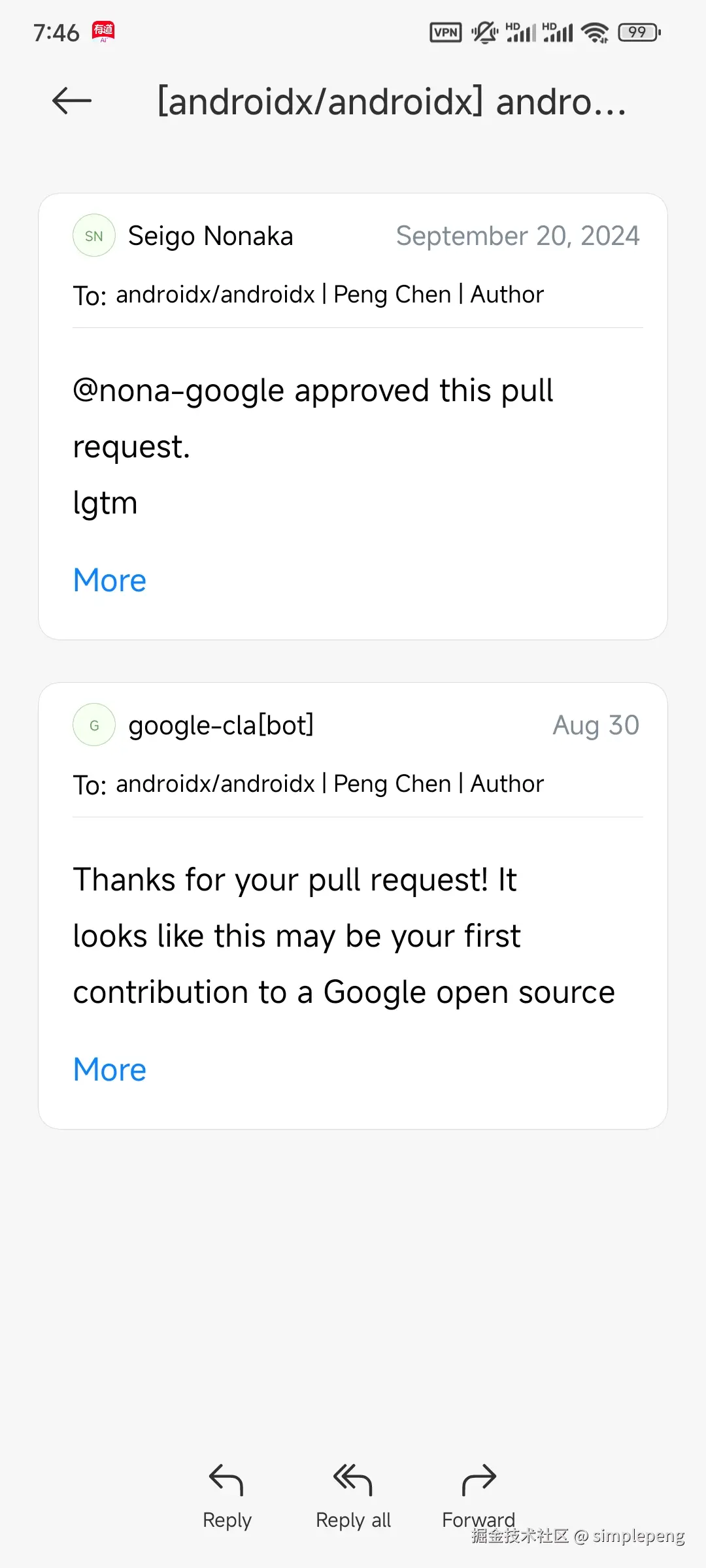Open Seigo Nonaka's sender avatar
The width and height of the screenshot is (706, 1568).
click(x=94, y=236)
